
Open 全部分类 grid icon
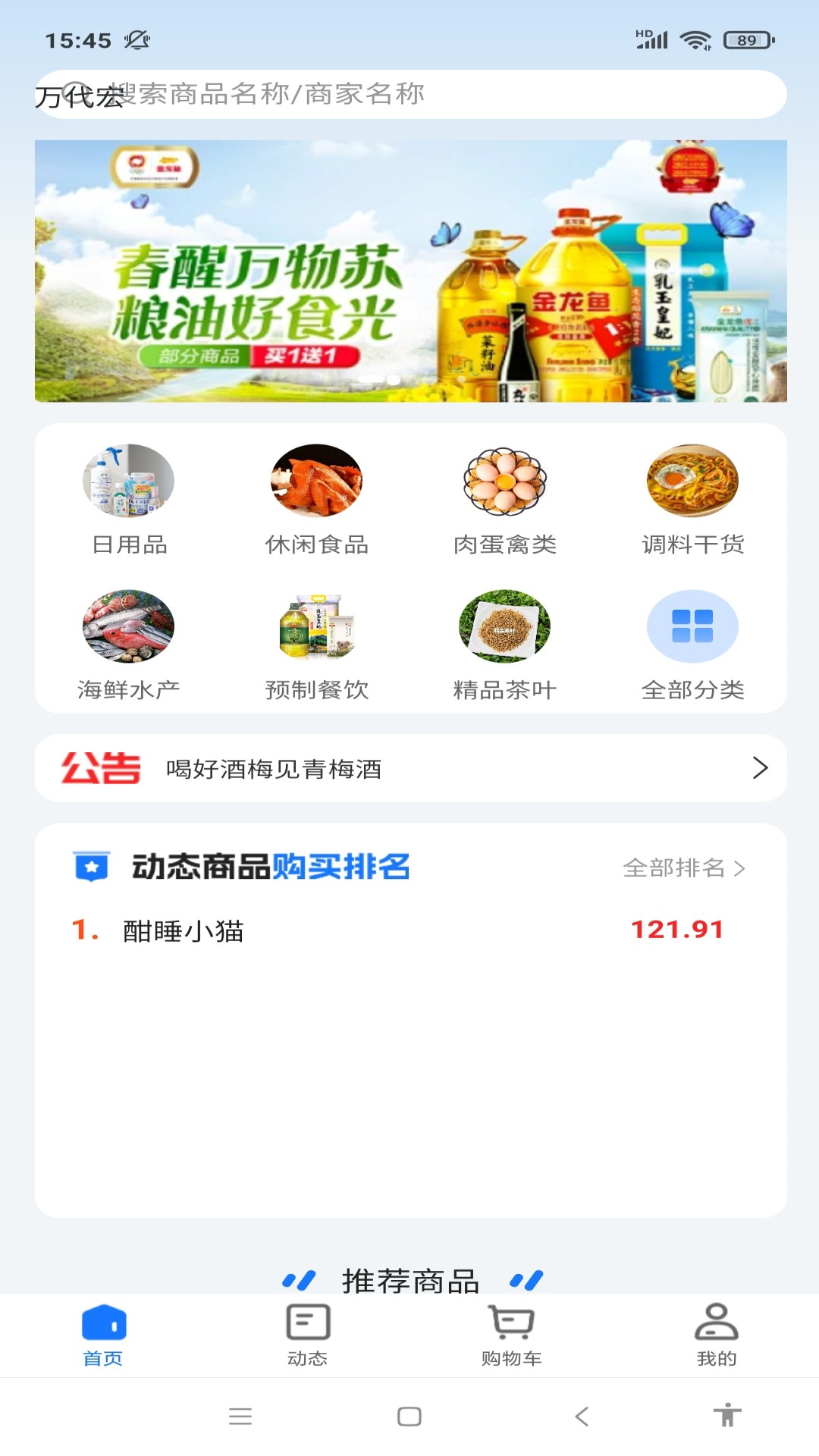coord(692,627)
